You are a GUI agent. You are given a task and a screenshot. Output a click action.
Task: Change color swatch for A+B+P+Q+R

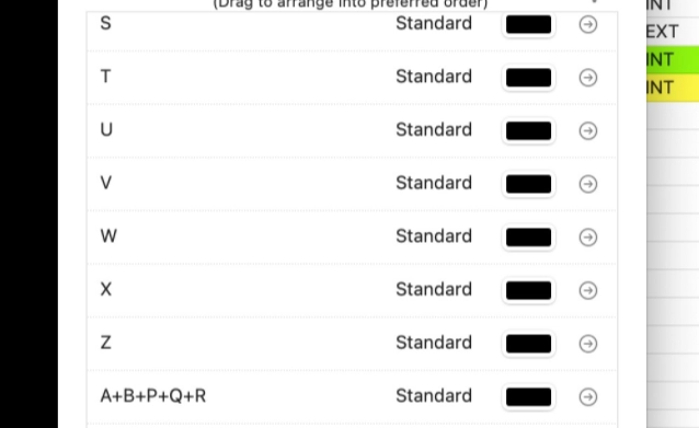[528, 397]
